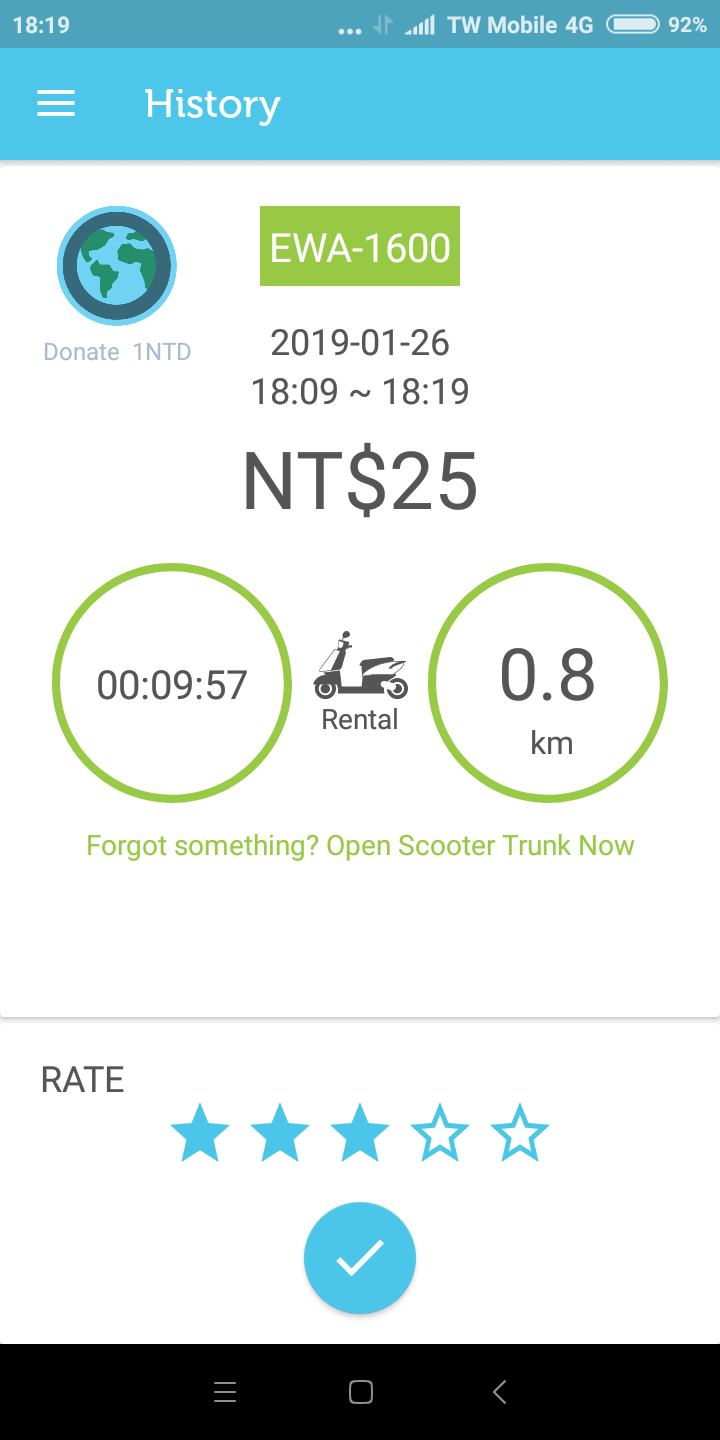Image resolution: width=720 pixels, height=1440 pixels.
Task: Tap 'Forgot something? Open Scooter Trunk Now'
Action: tap(360, 846)
